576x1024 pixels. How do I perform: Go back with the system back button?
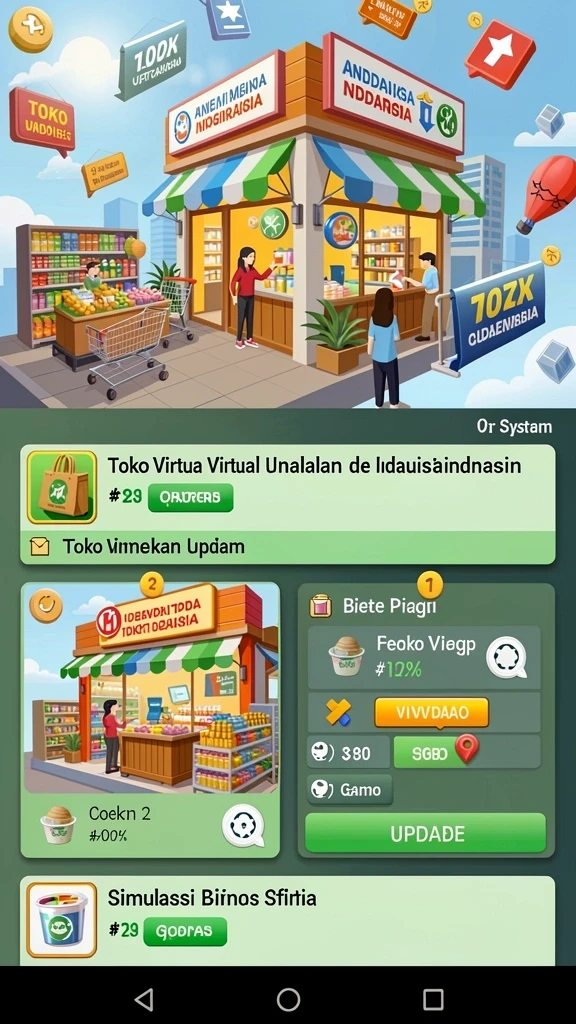coord(144,999)
